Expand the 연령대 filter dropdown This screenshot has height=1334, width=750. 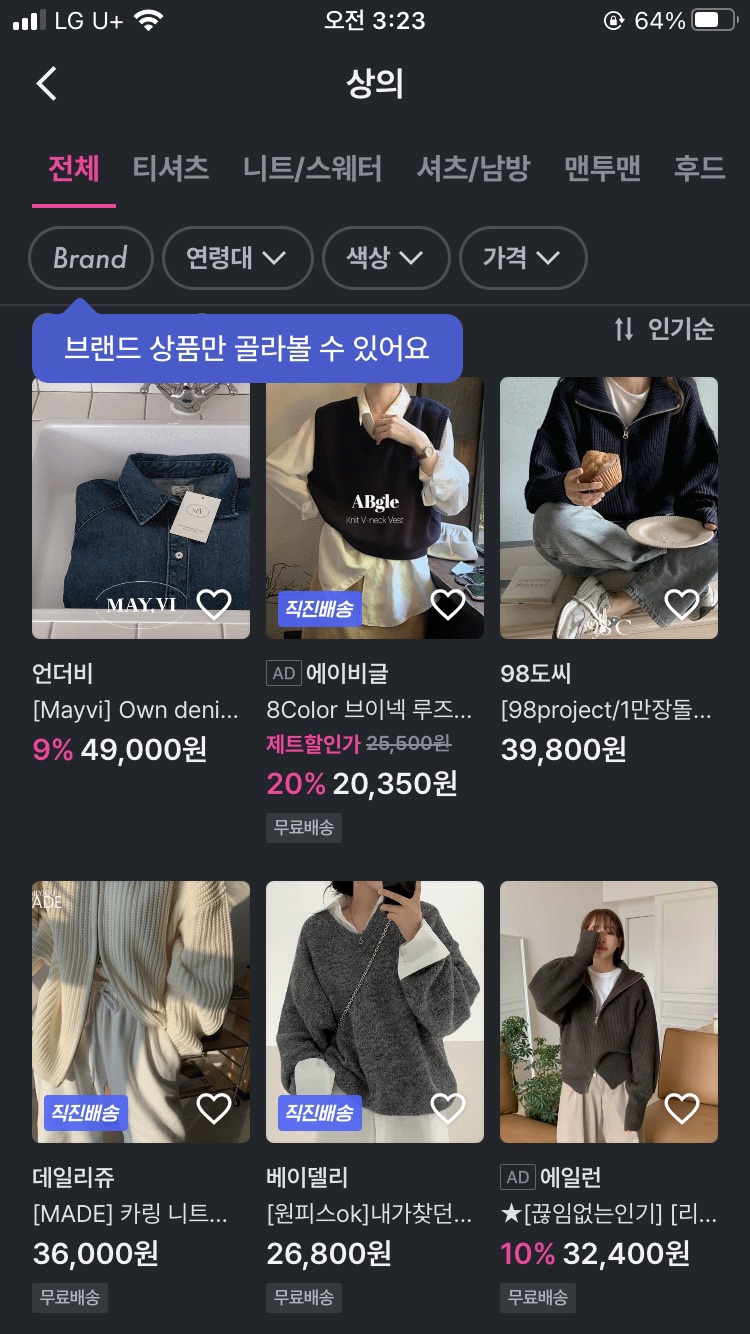tap(237, 258)
